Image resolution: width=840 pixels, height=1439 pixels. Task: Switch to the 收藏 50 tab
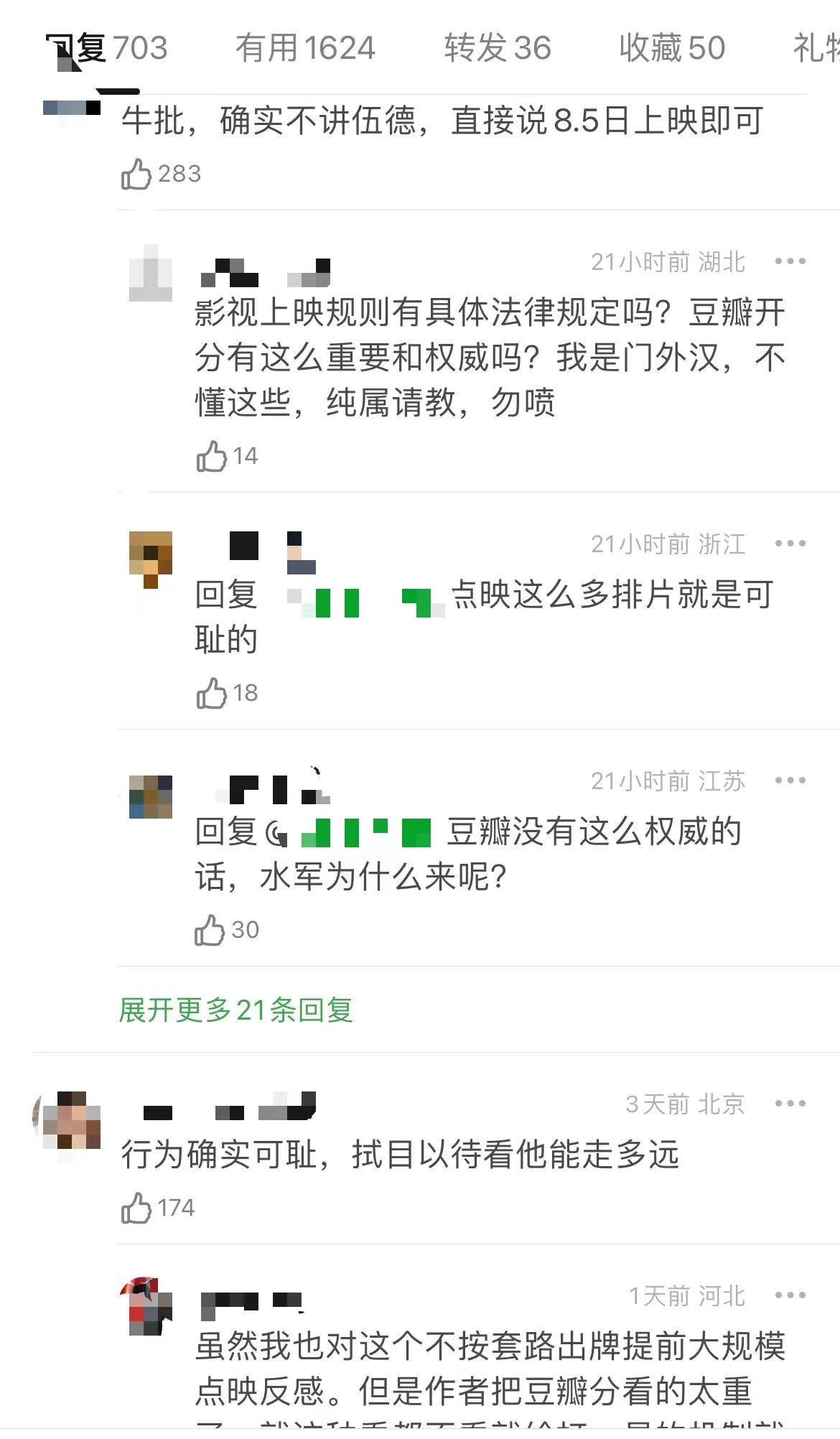pos(672,48)
